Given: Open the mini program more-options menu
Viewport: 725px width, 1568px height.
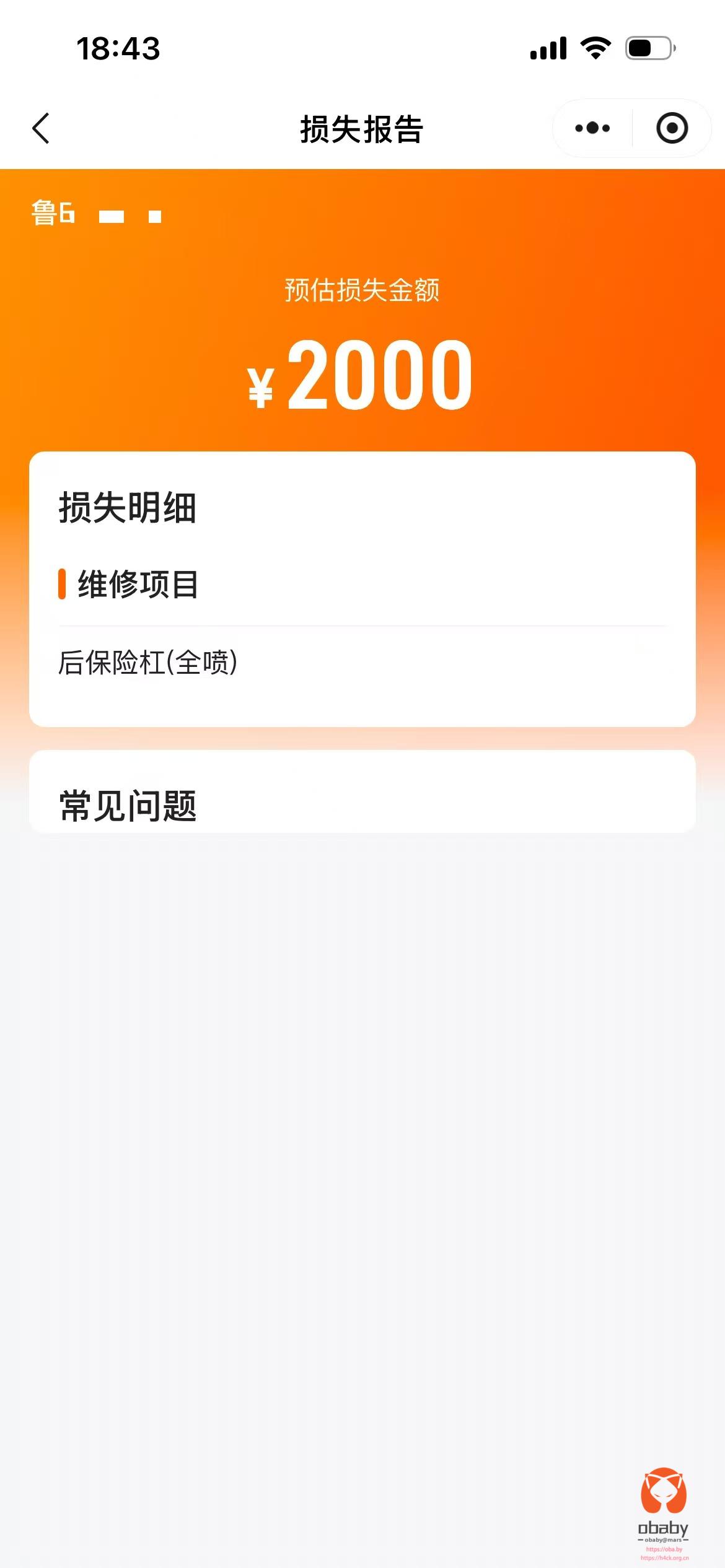Looking at the screenshot, I should (x=592, y=129).
